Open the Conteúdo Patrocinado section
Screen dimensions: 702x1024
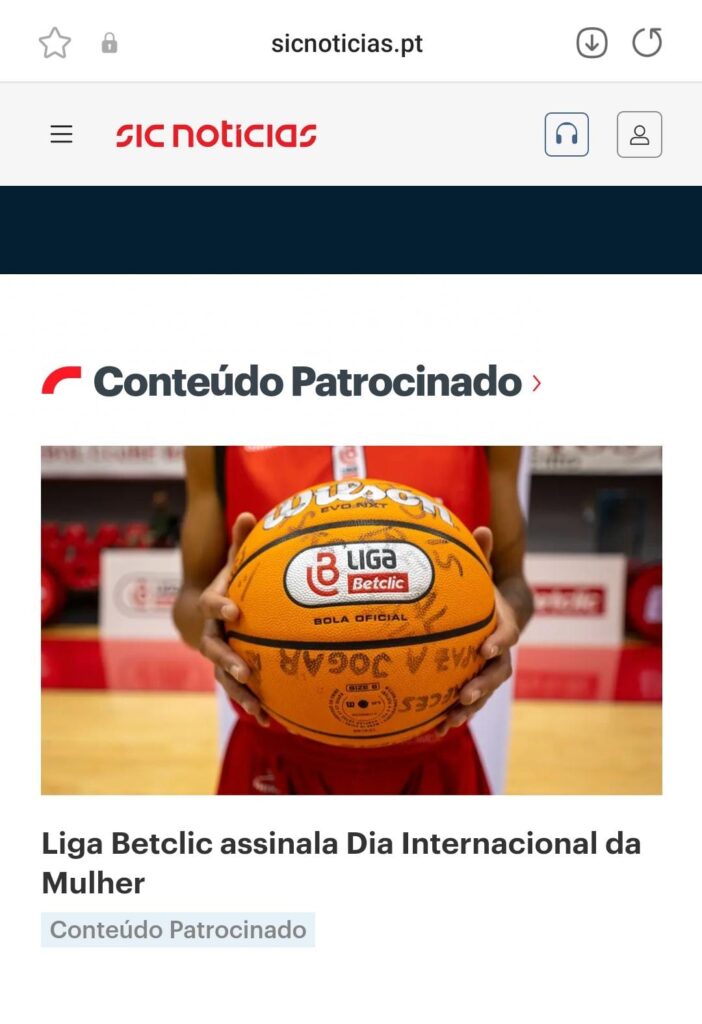pyautogui.click(x=307, y=381)
